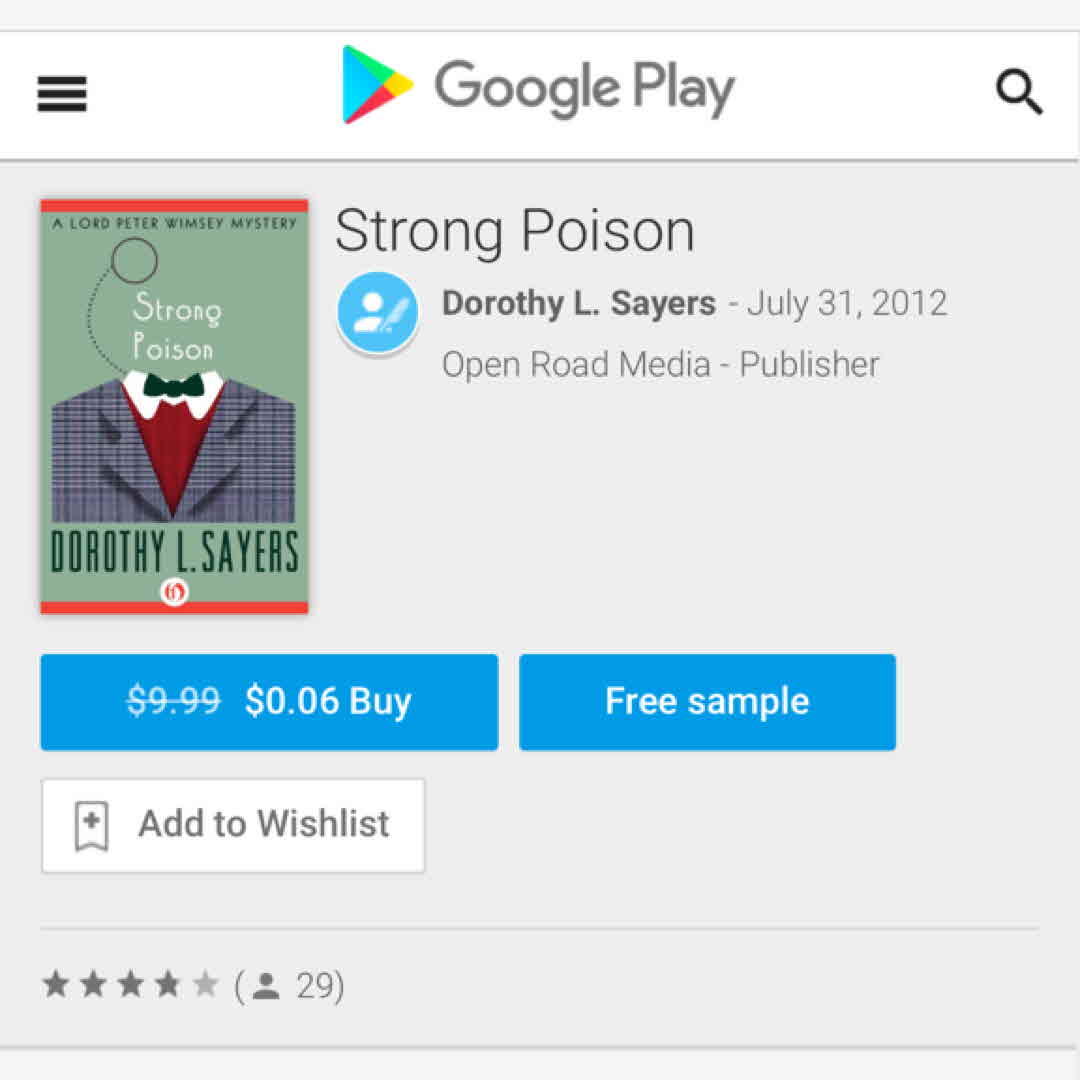The image size is (1080, 1080).
Task: Go to the Google Play home logo
Action: 539,86
